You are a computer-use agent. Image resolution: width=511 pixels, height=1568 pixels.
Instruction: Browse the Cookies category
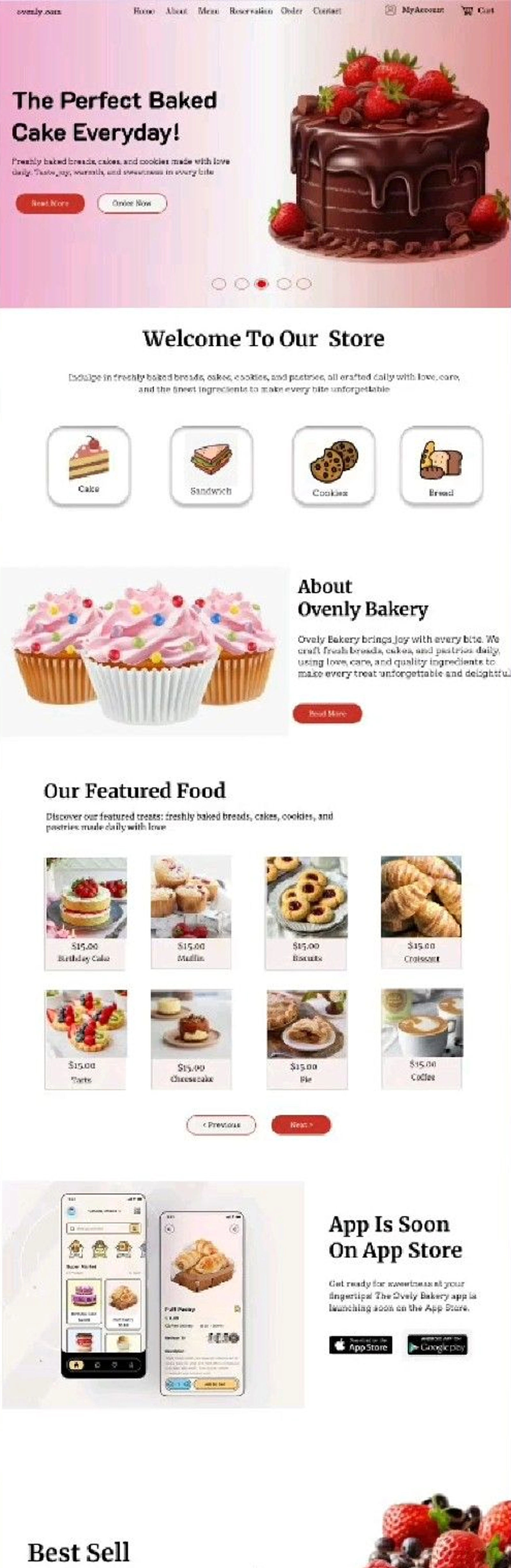[x=333, y=466]
